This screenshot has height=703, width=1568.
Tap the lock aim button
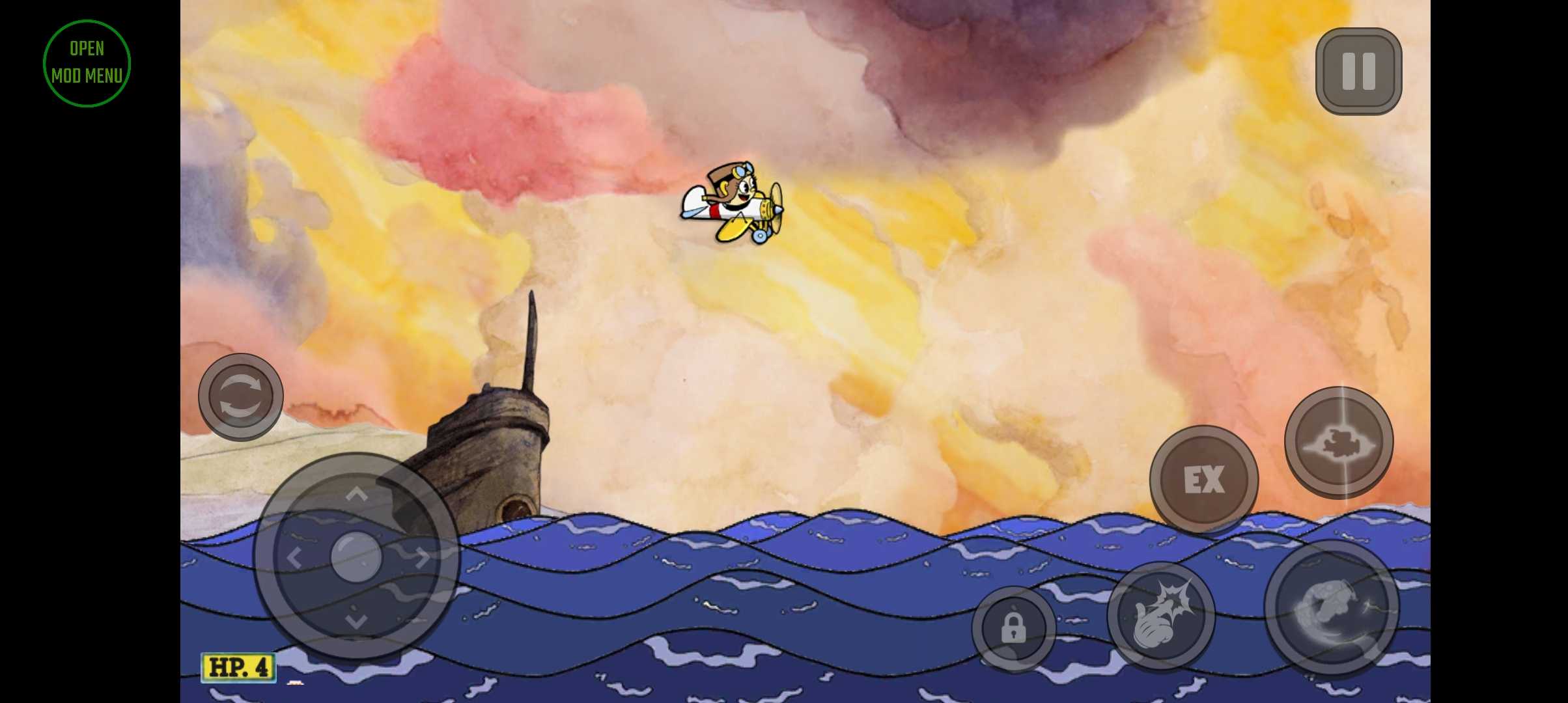pos(1013,628)
